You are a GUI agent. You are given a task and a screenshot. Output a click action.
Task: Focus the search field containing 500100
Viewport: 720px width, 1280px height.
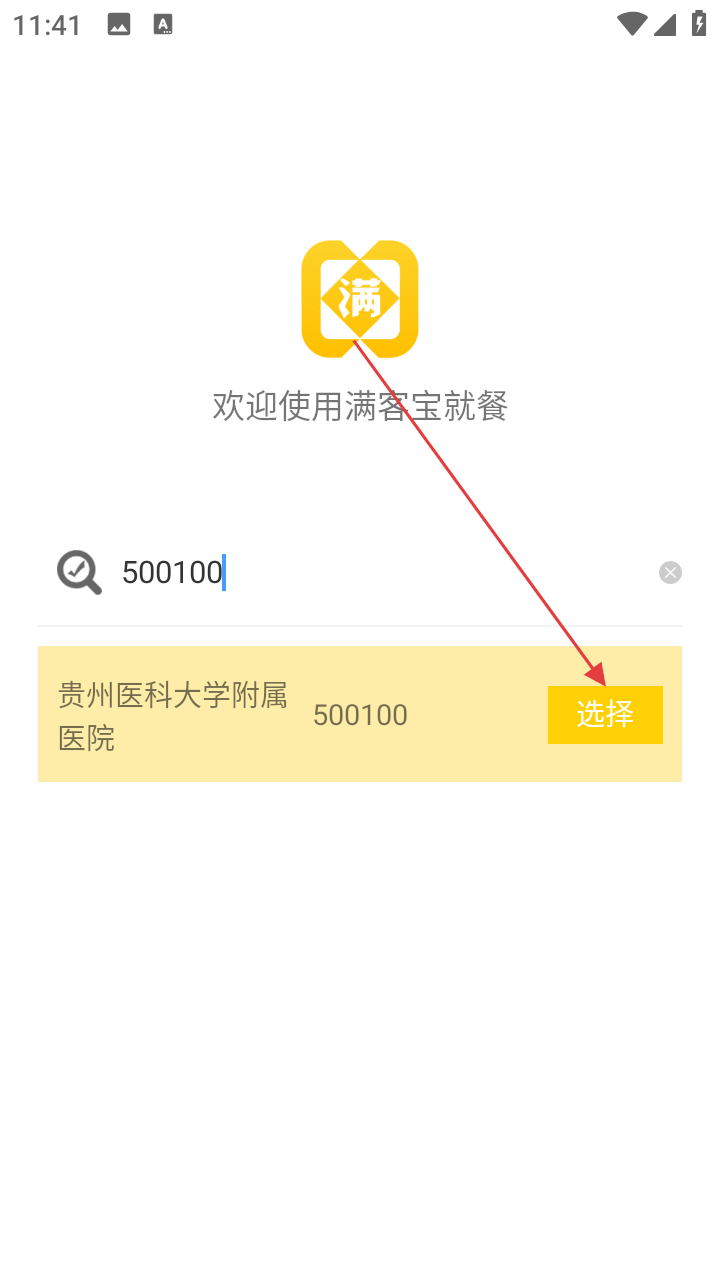pyautogui.click(x=380, y=572)
